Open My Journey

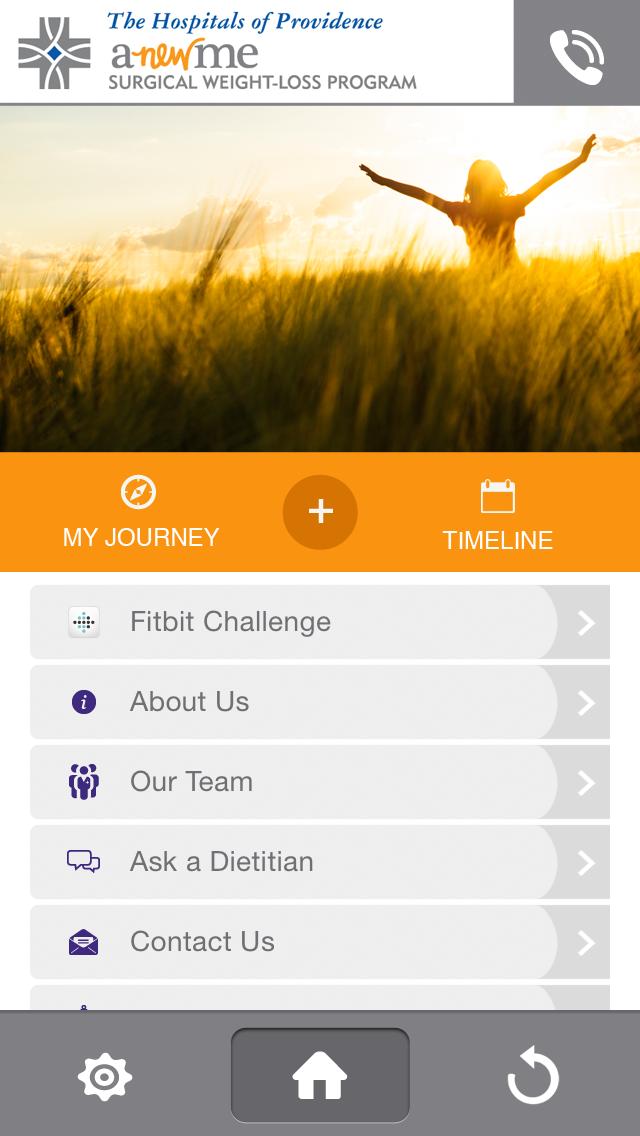[140, 513]
